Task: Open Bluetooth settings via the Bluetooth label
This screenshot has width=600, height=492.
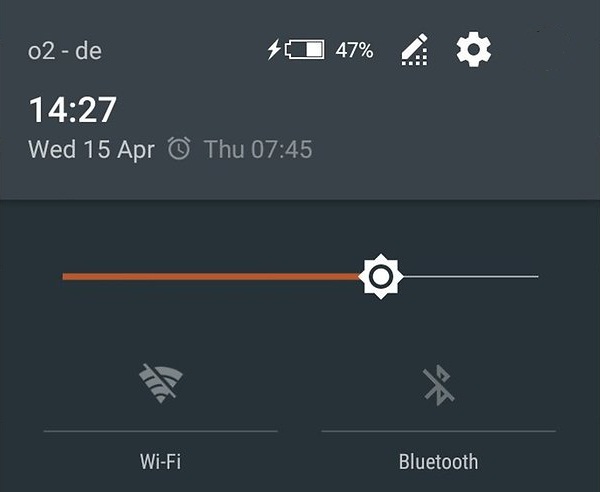Action: (x=438, y=462)
